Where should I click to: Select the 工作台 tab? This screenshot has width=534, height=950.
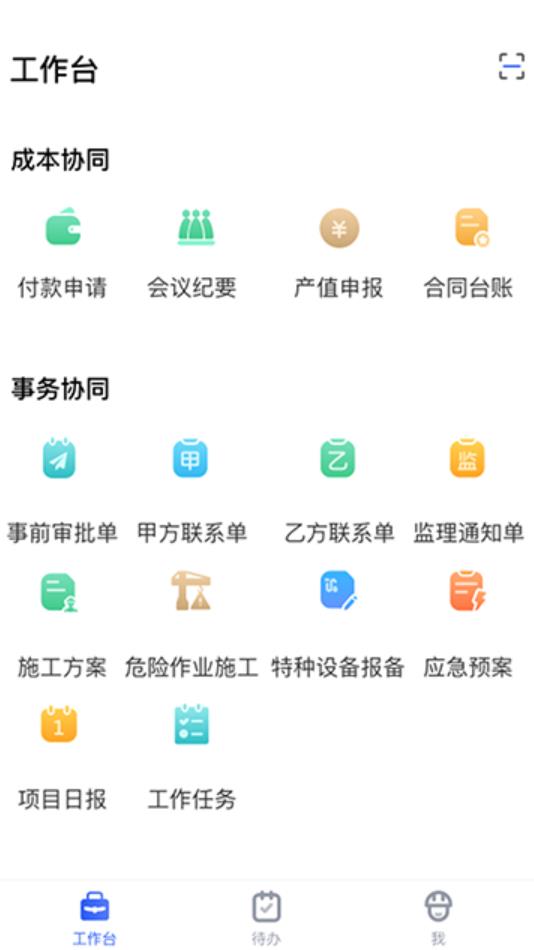tap(95, 917)
